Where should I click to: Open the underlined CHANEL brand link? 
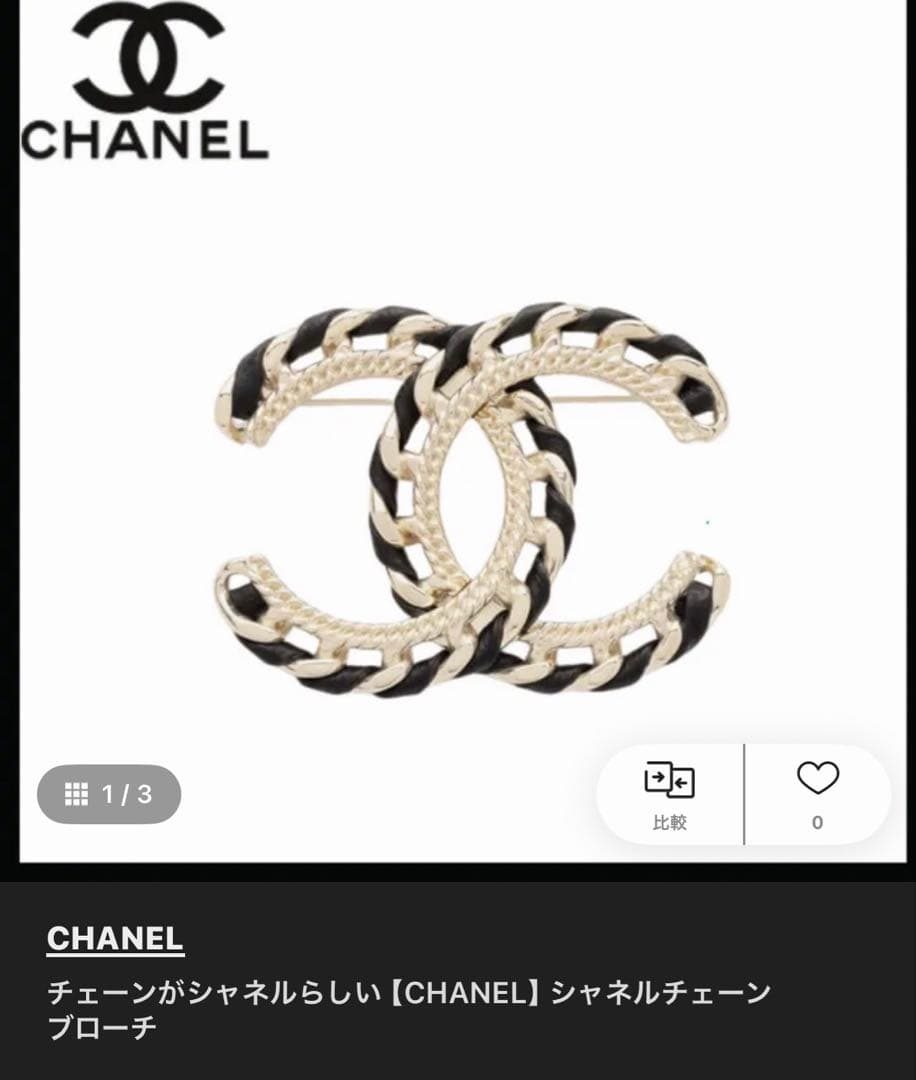(115, 939)
